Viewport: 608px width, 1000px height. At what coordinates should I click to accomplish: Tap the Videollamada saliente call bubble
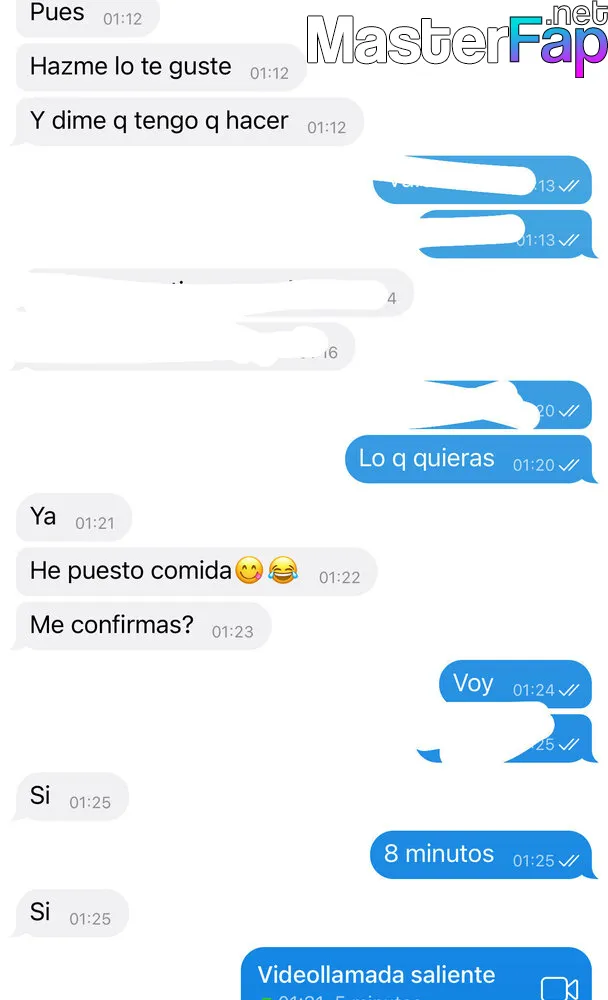(x=417, y=974)
